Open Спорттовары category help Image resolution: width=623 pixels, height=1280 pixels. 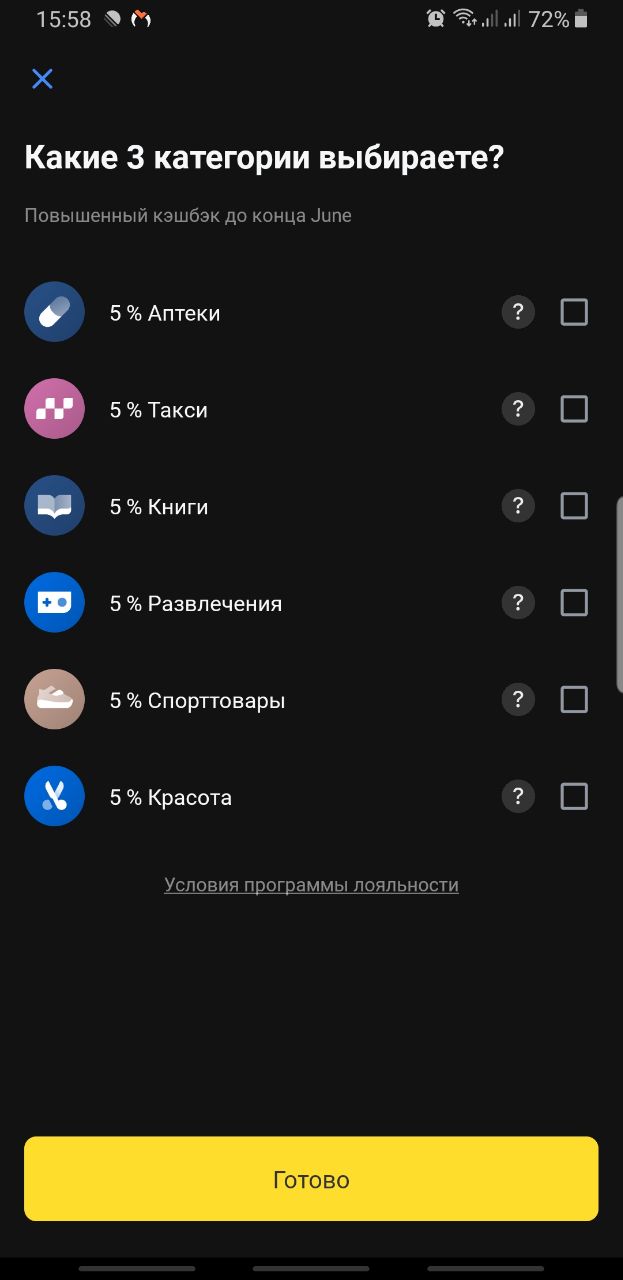tap(518, 699)
